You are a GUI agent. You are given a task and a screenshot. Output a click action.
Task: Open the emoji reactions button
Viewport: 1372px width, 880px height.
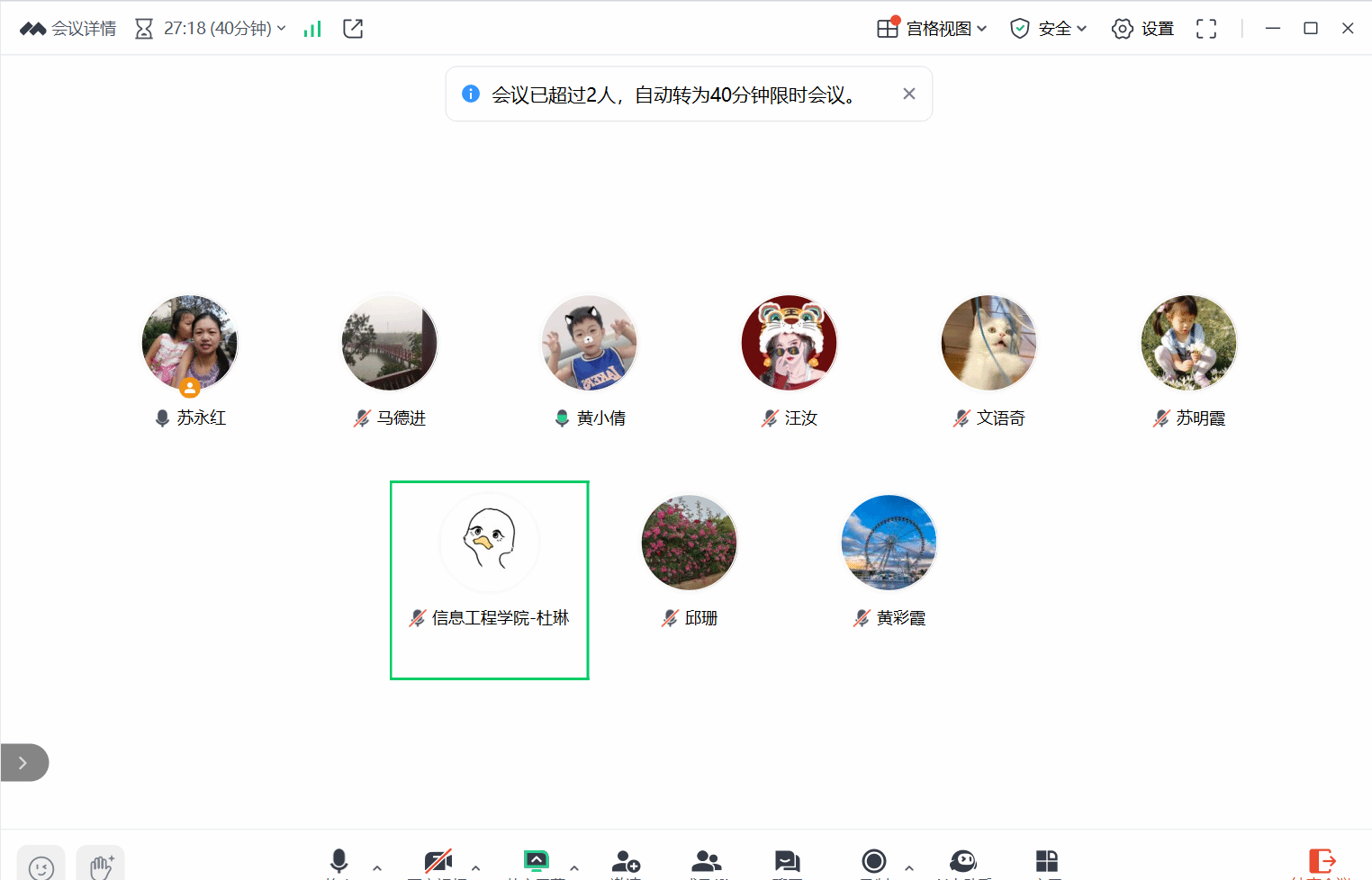click(x=41, y=866)
